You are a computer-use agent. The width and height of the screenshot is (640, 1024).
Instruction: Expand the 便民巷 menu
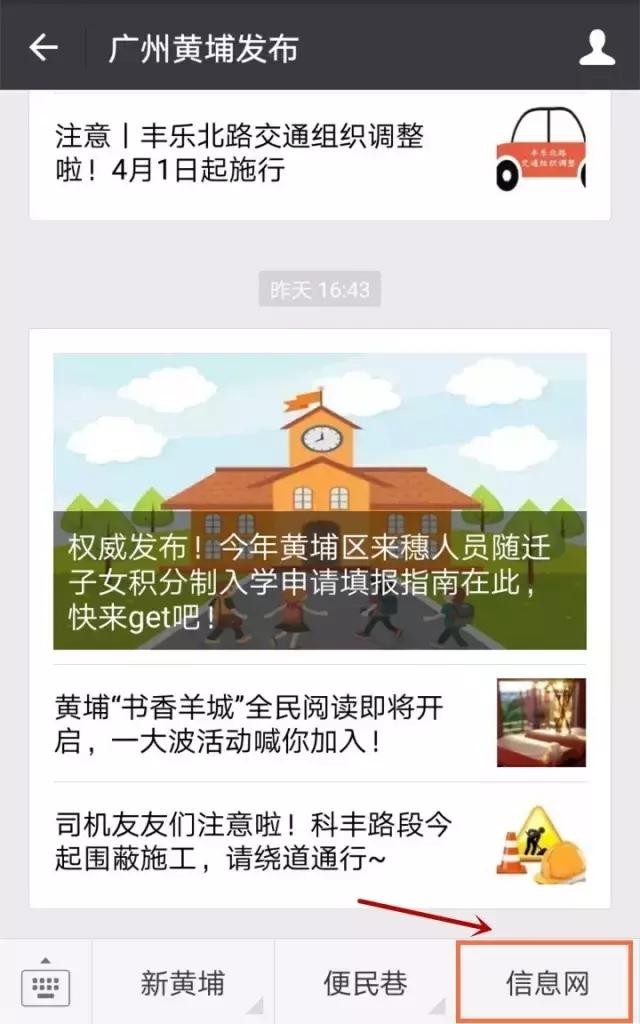(x=365, y=984)
